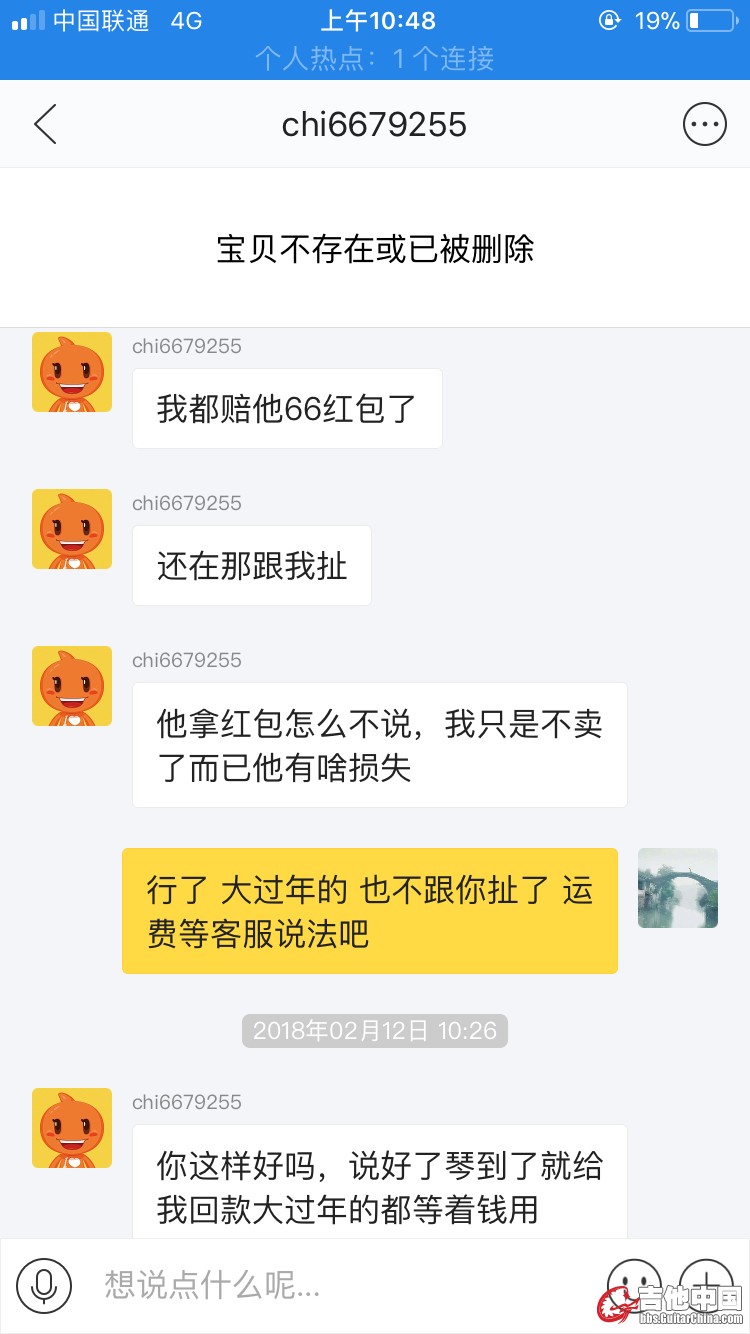Open the three-dot more options menu
The width and height of the screenshot is (750, 1334).
(704, 124)
